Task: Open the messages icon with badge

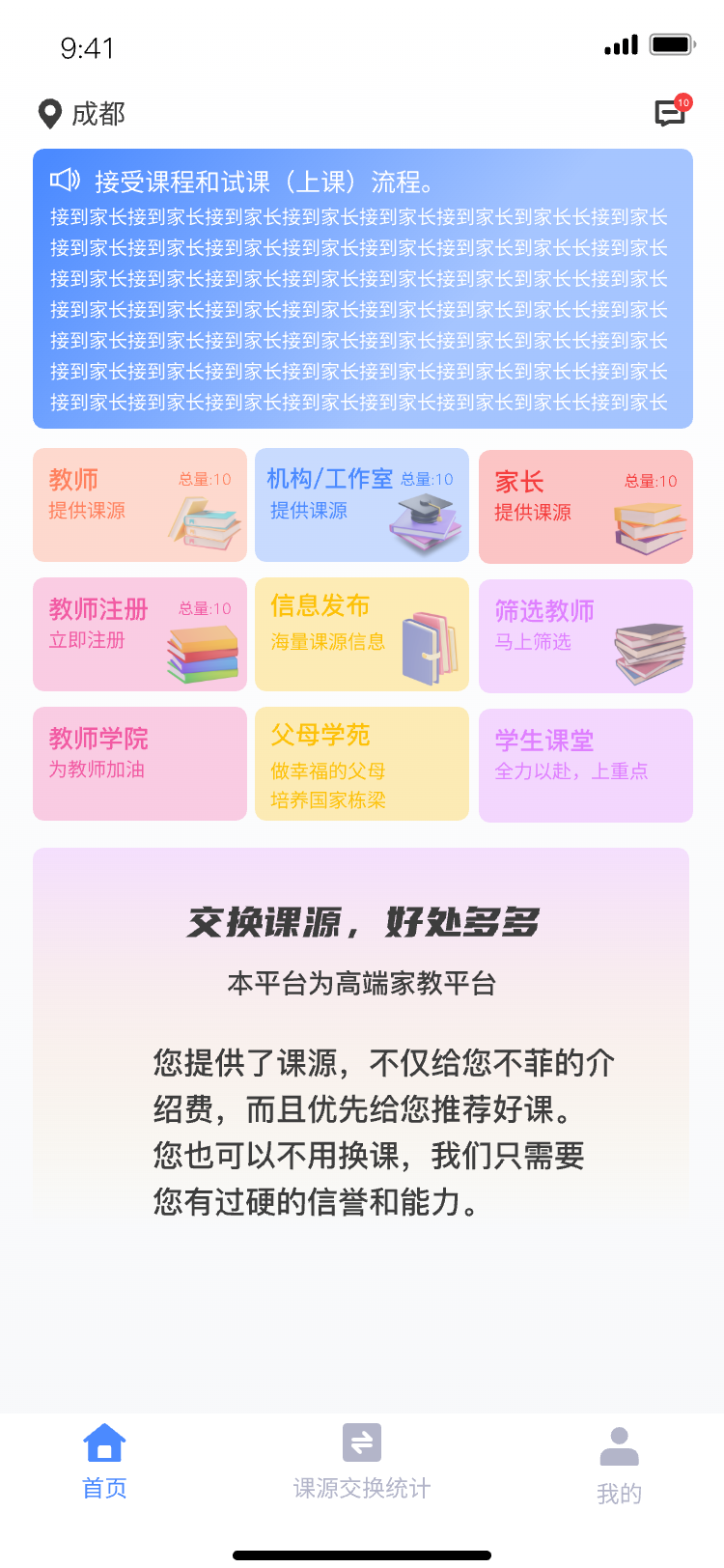Action: (671, 113)
